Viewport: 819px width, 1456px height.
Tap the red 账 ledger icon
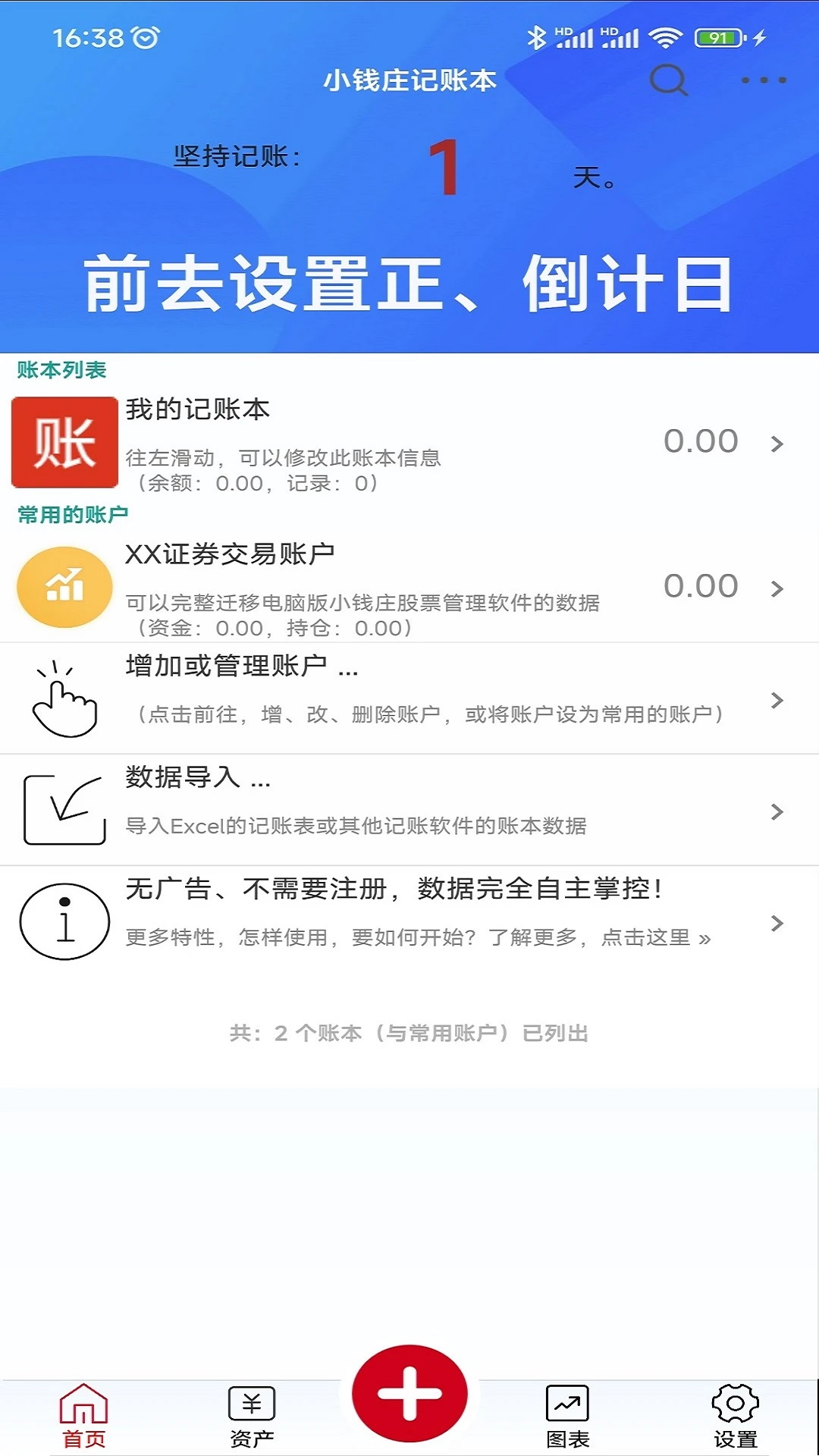(x=64, y=441)
